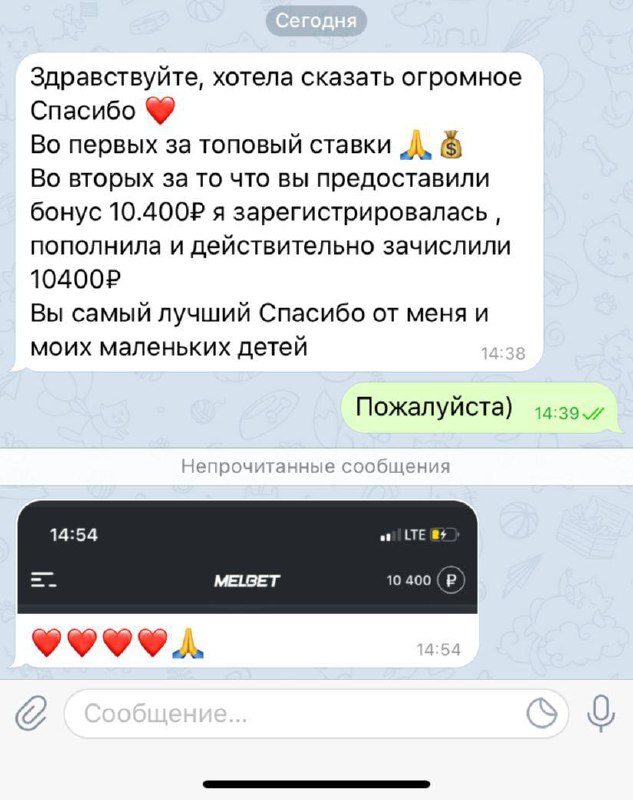Open the sticker panel in message field
Viewport: 633px width, 800px height.
[x=542, y=714]
